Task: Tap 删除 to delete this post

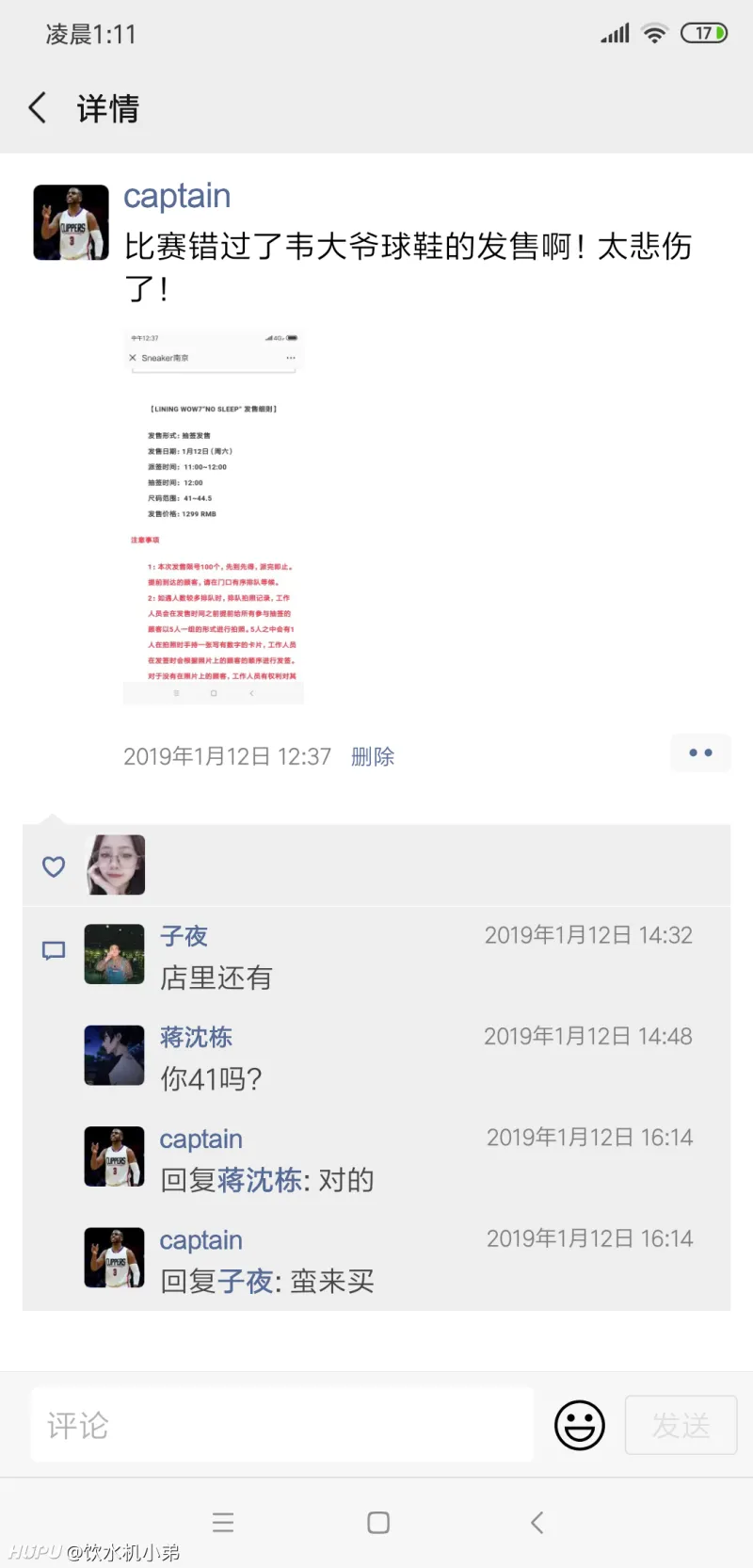Action: coord(373,756)
